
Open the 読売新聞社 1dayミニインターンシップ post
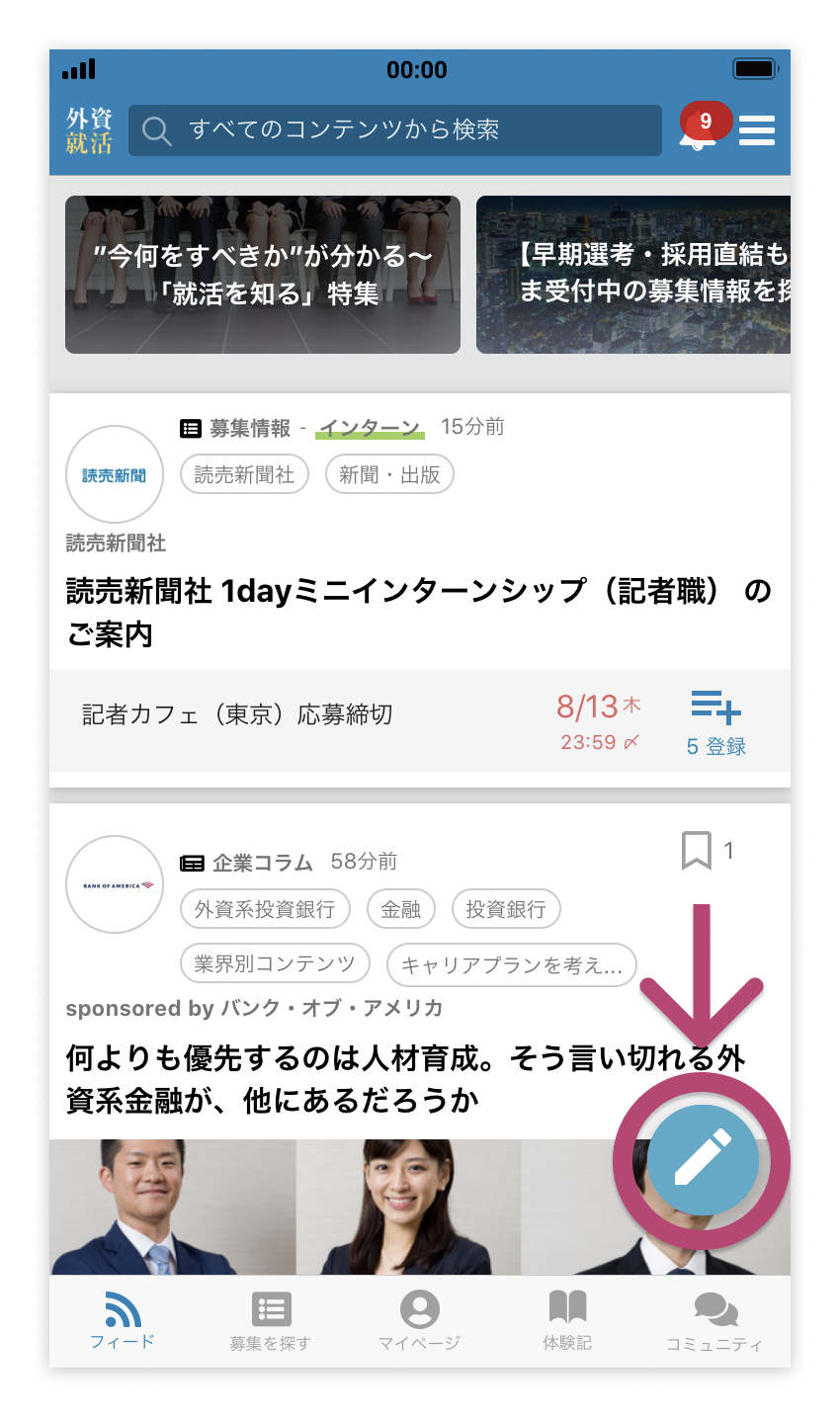pyautogui.click(x=417, y=612)
